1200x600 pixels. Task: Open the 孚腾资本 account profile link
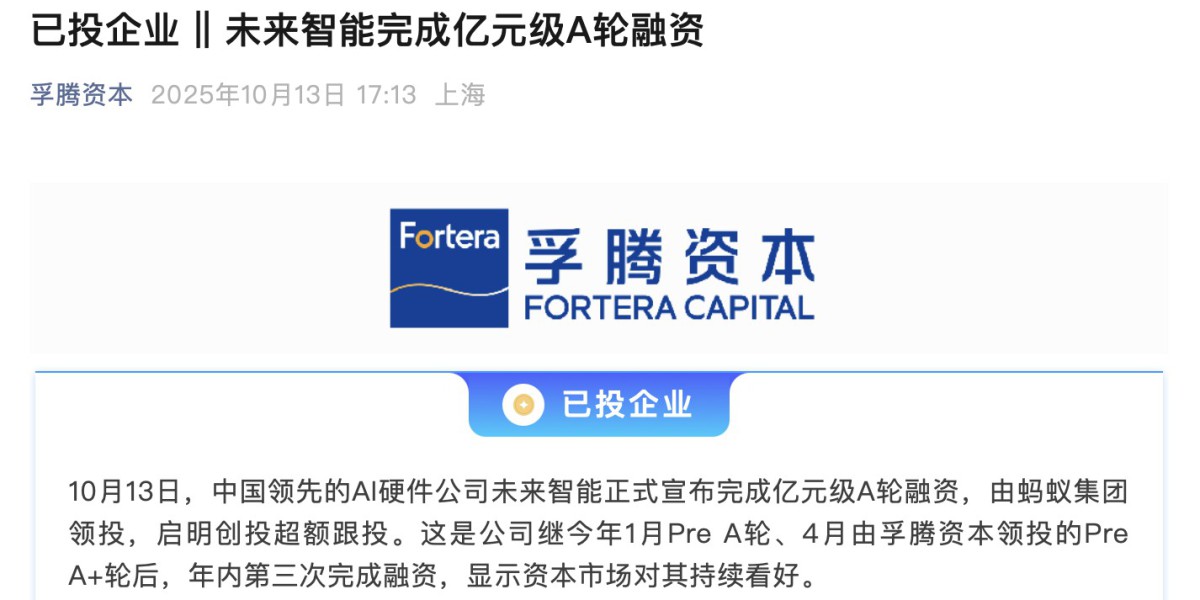click(x=81, y=96)
